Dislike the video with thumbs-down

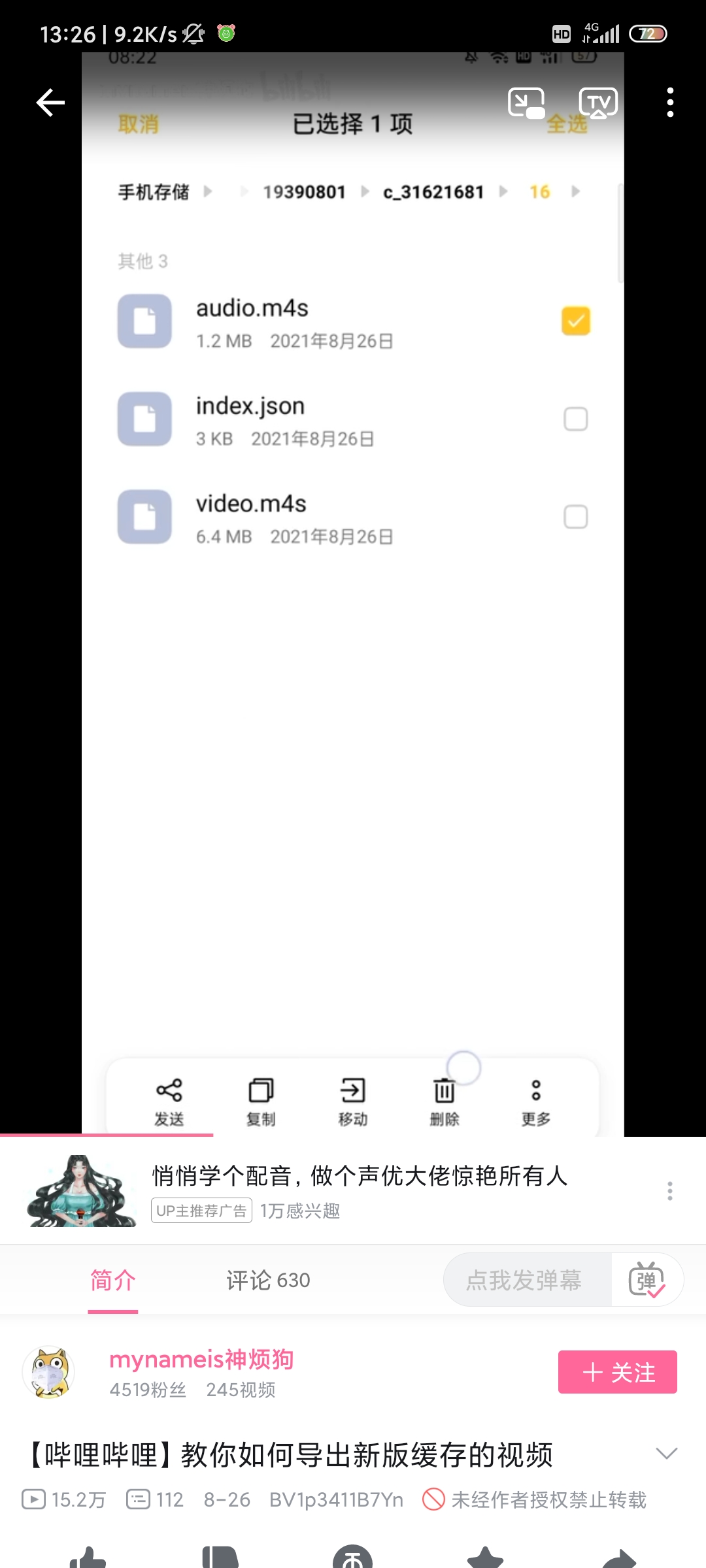220,1558
